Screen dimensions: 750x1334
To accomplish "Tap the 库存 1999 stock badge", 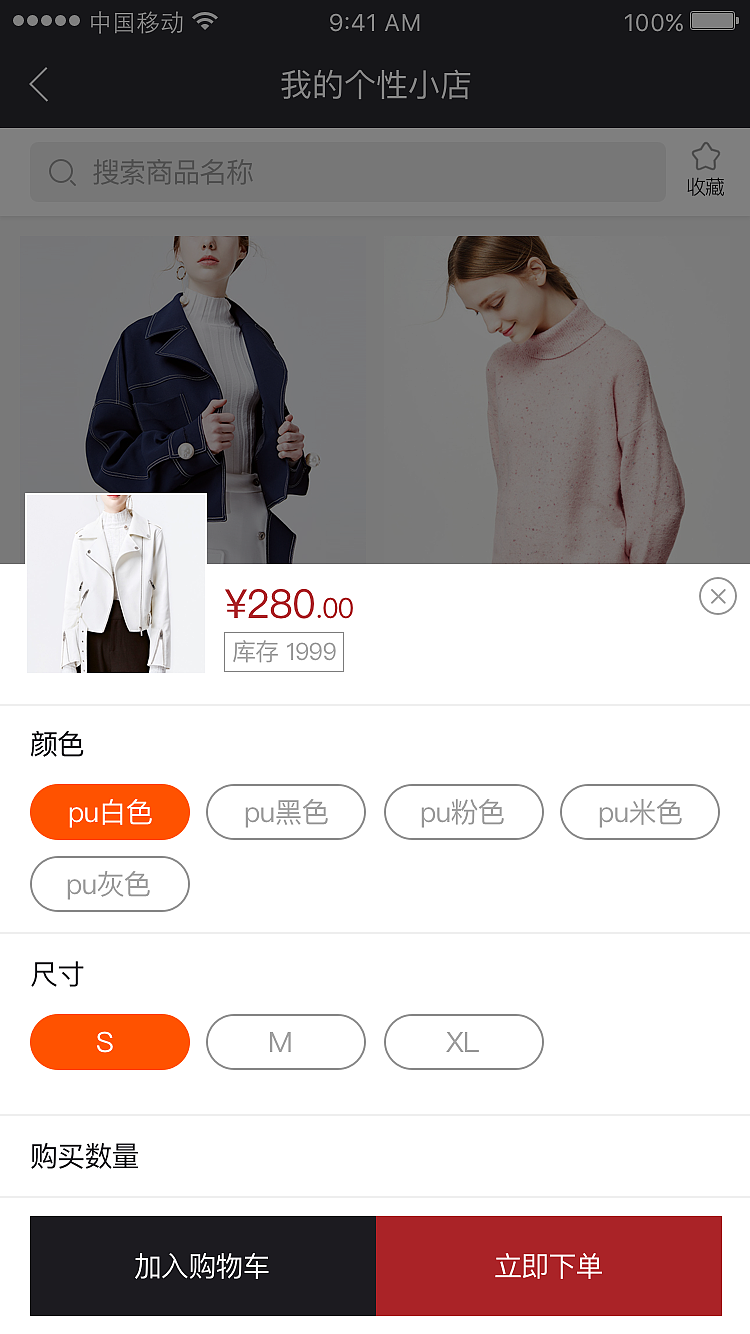I will coord(284,652).
